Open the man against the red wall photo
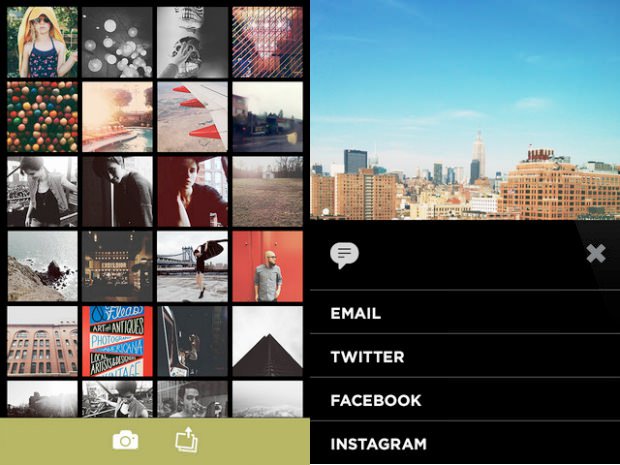 pyautogui.click(x=267, y=266)
